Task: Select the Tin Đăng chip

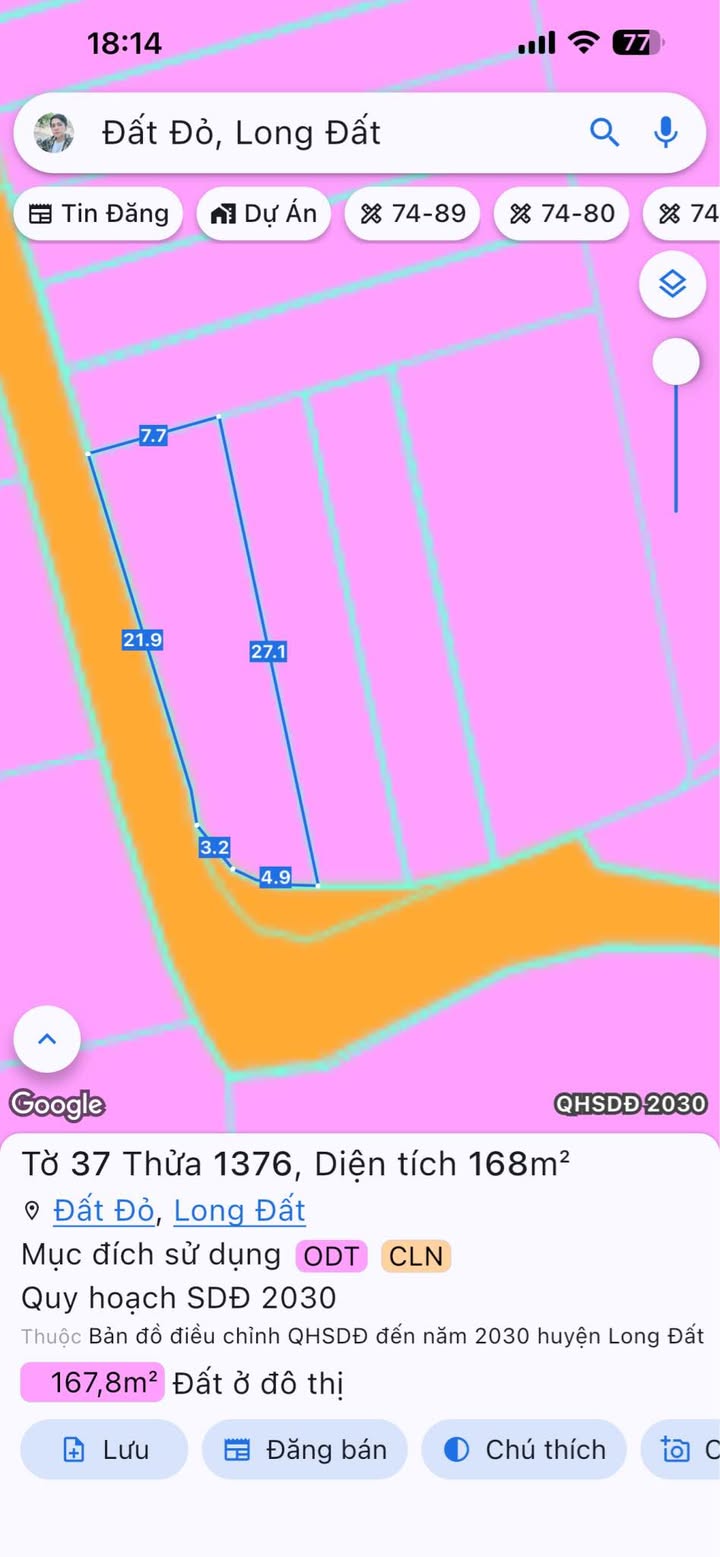Action: [x=98, y=214]
